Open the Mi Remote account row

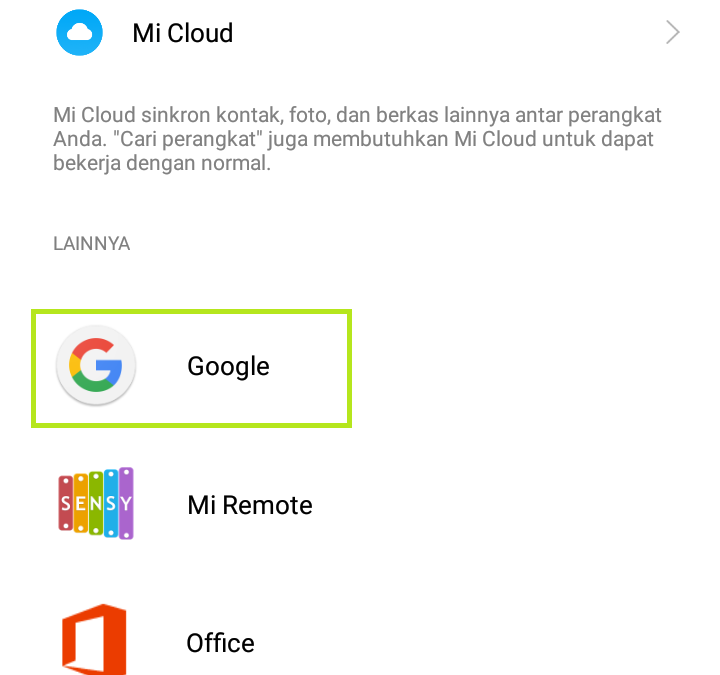coord(360,504)
